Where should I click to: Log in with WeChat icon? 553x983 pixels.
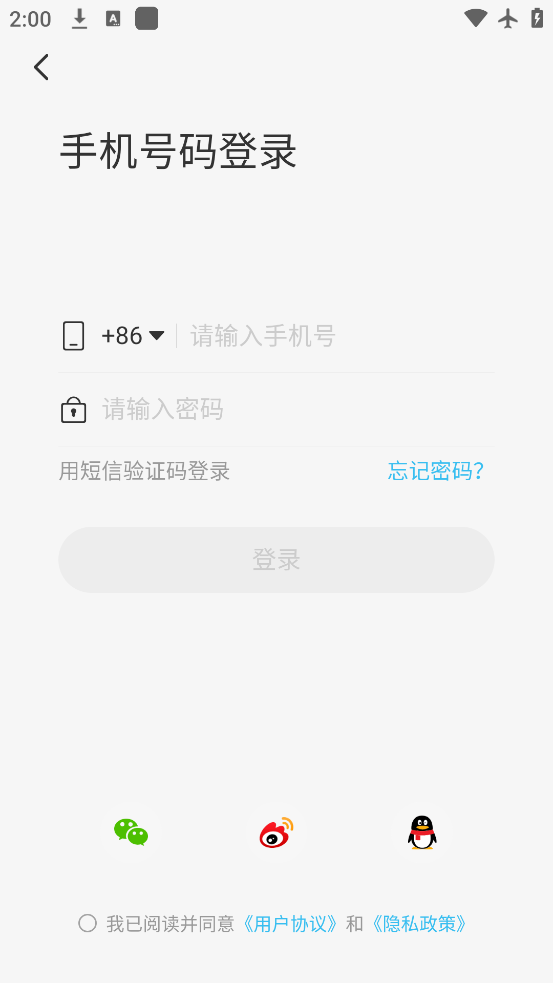[131, 833]
